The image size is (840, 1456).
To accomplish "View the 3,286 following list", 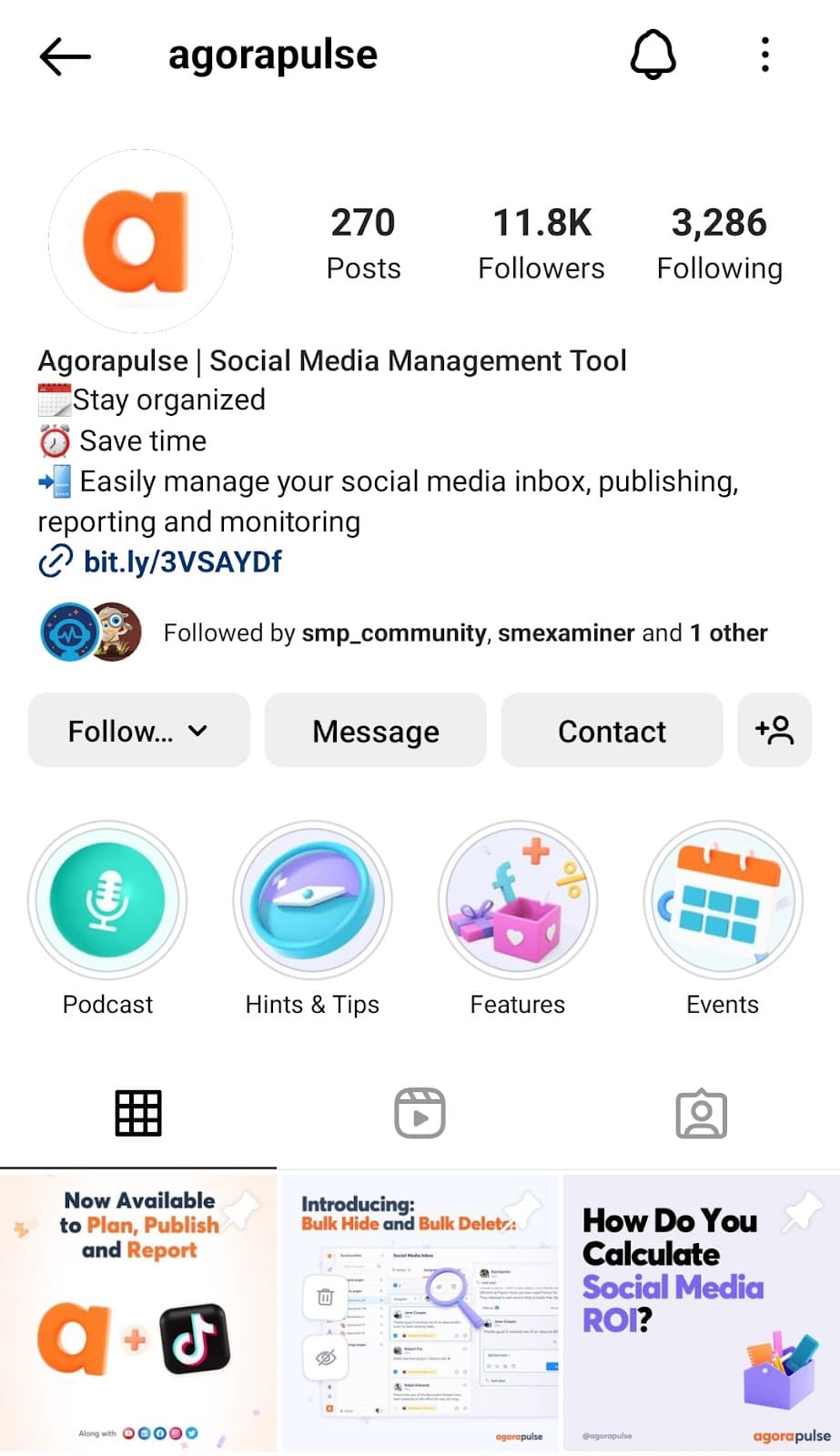I will [720, 243].
